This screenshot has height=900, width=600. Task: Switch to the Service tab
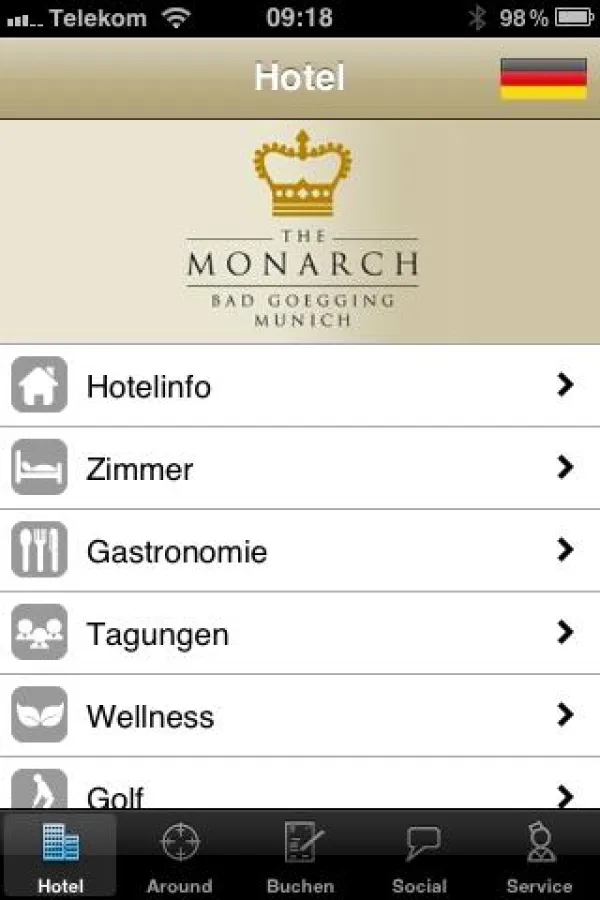pos(539,856)
